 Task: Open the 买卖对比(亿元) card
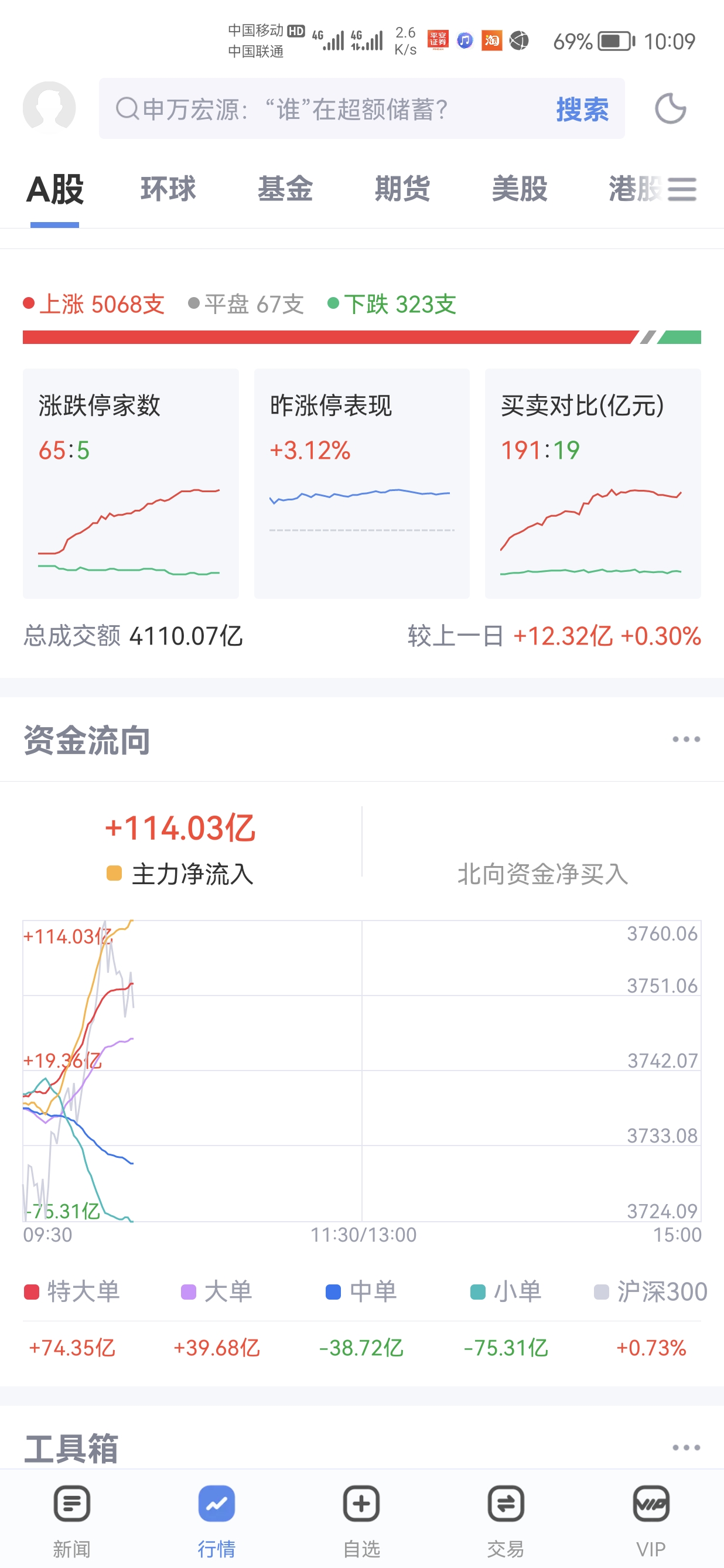tap(593, 483)
